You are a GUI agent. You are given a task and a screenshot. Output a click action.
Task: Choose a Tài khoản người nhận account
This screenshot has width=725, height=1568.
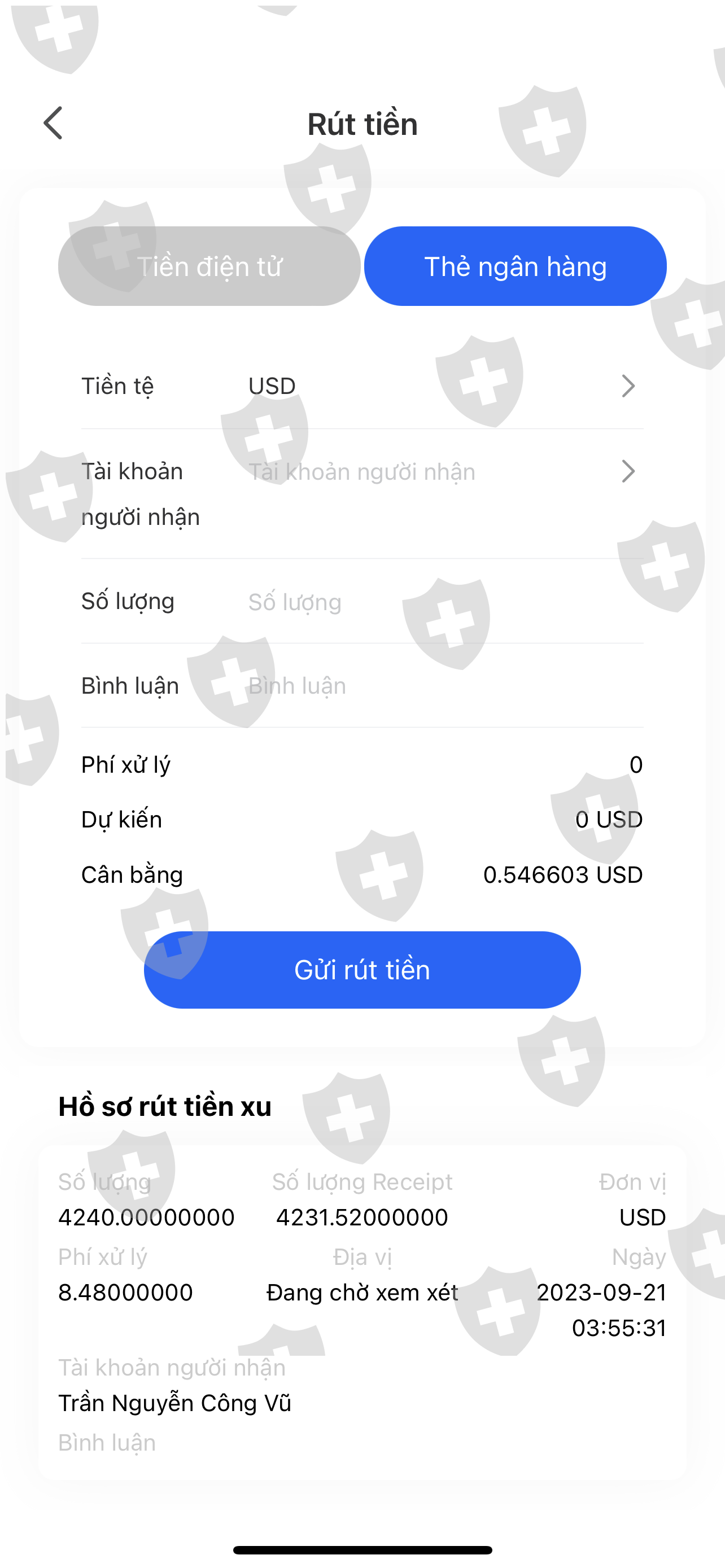pyautogui.click(x=362, y=494)
